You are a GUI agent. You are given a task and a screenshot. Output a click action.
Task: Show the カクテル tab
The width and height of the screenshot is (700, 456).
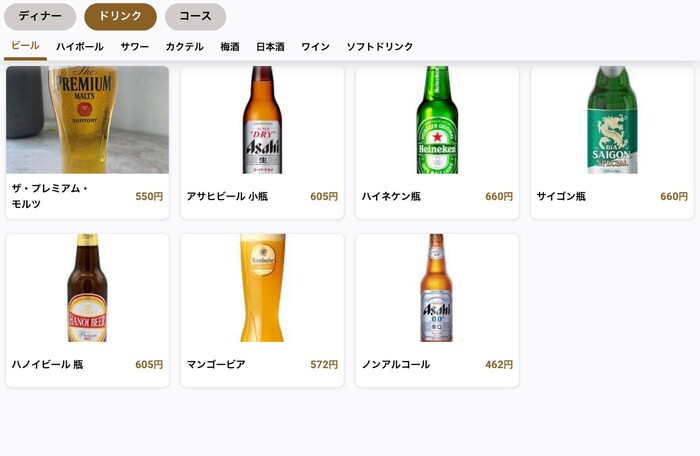[185, 47]
